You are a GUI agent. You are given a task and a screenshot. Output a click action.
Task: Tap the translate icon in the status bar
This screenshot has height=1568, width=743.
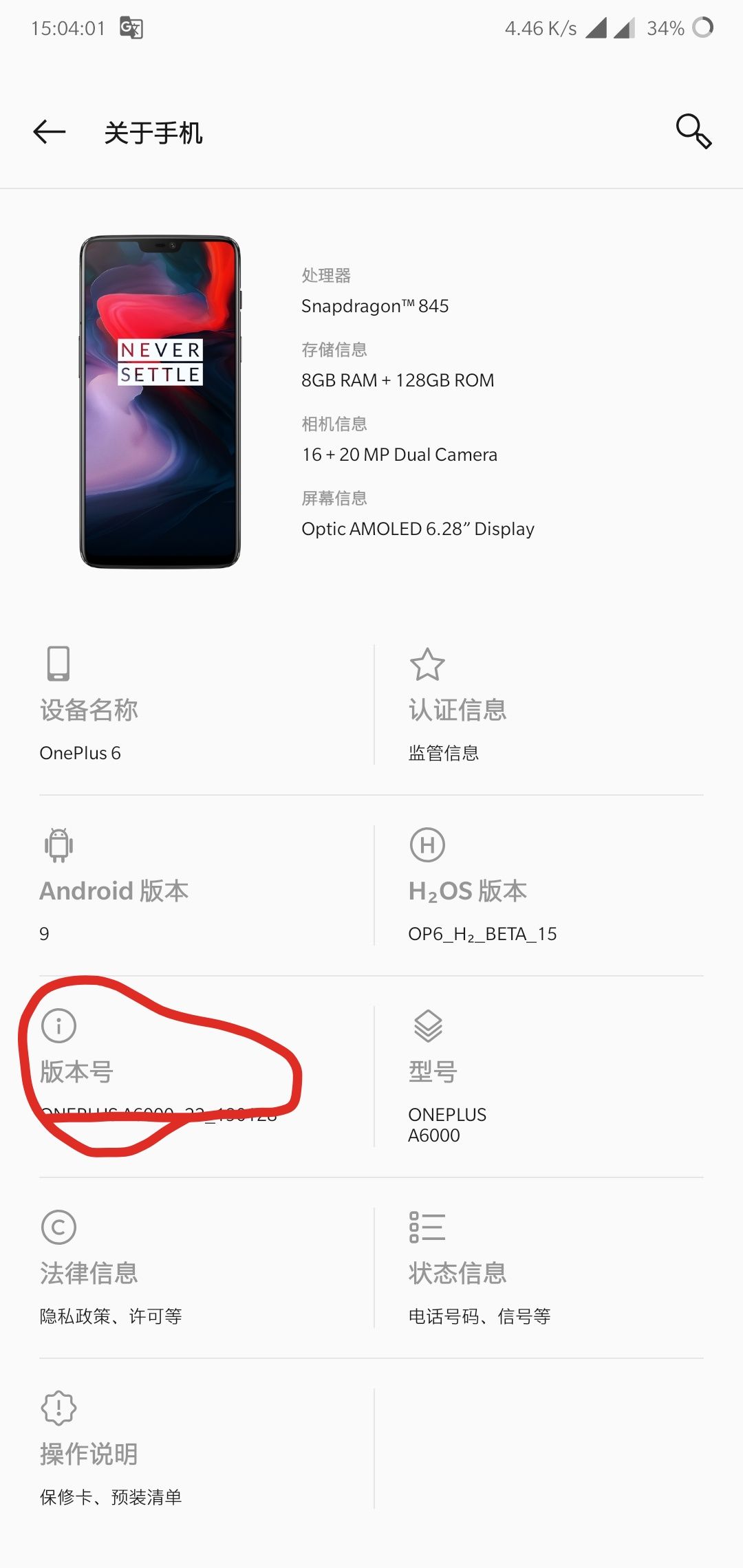[x=133, y=28]
